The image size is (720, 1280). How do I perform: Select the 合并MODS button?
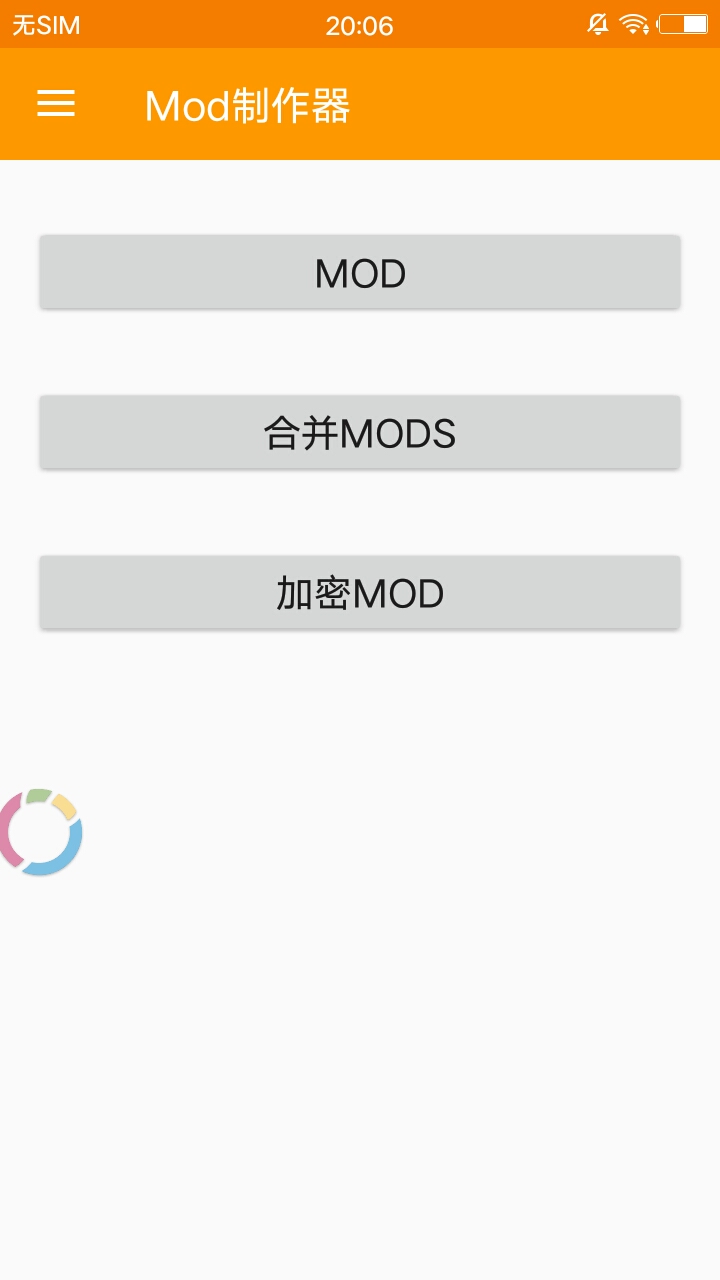[x=360, y=432]
